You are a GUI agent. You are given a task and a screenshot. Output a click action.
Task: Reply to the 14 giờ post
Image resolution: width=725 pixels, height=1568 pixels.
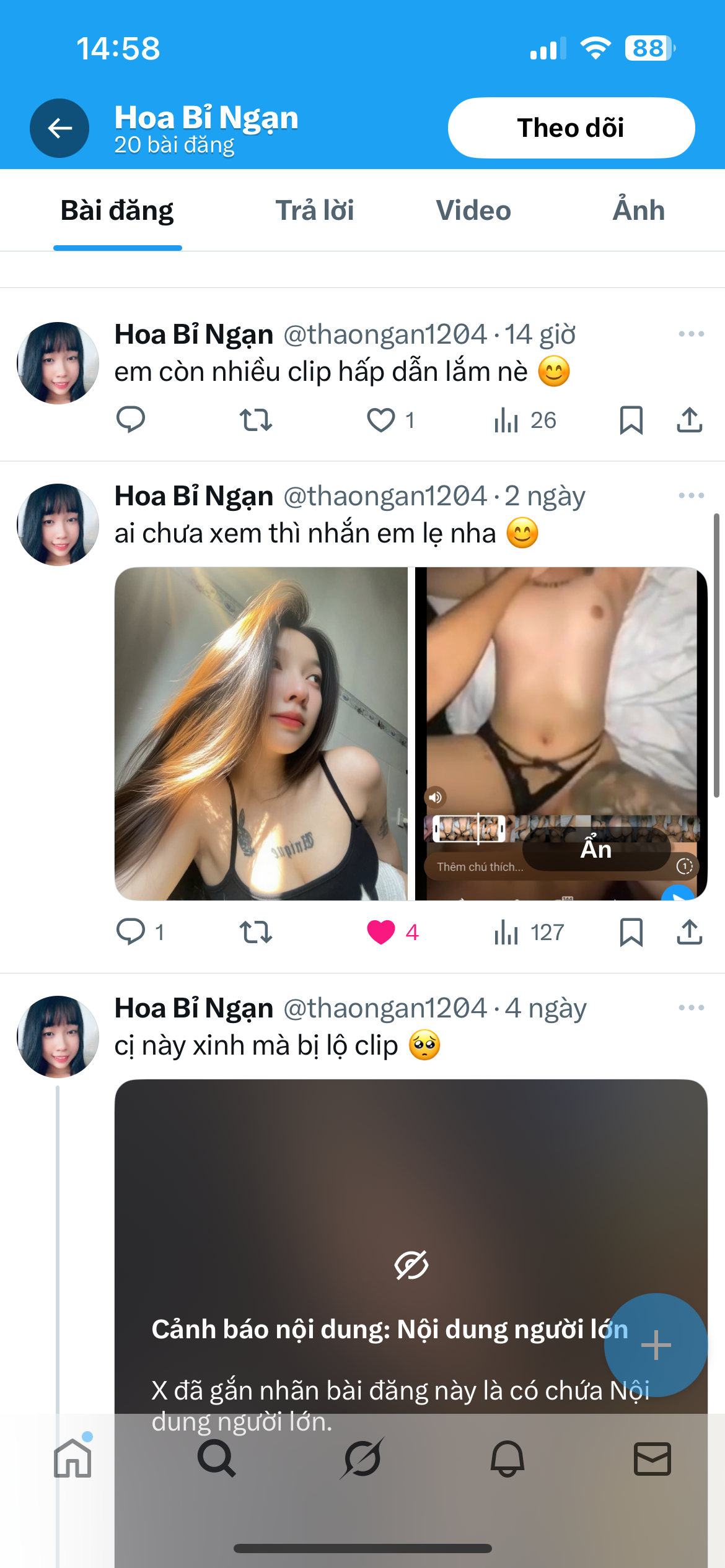coord(131,420)
